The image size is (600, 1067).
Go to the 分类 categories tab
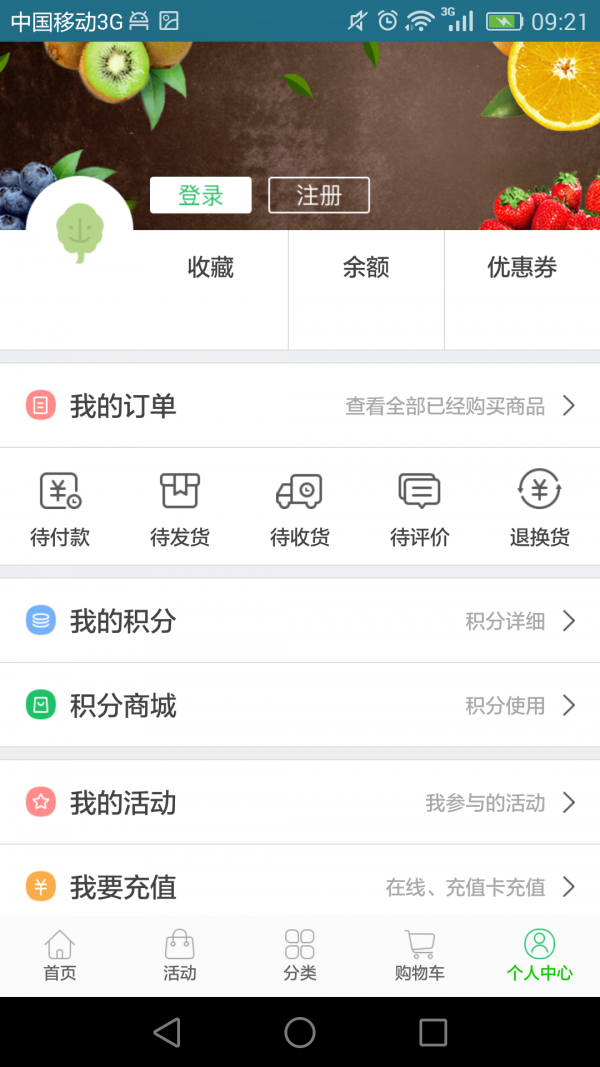[300, 956]
